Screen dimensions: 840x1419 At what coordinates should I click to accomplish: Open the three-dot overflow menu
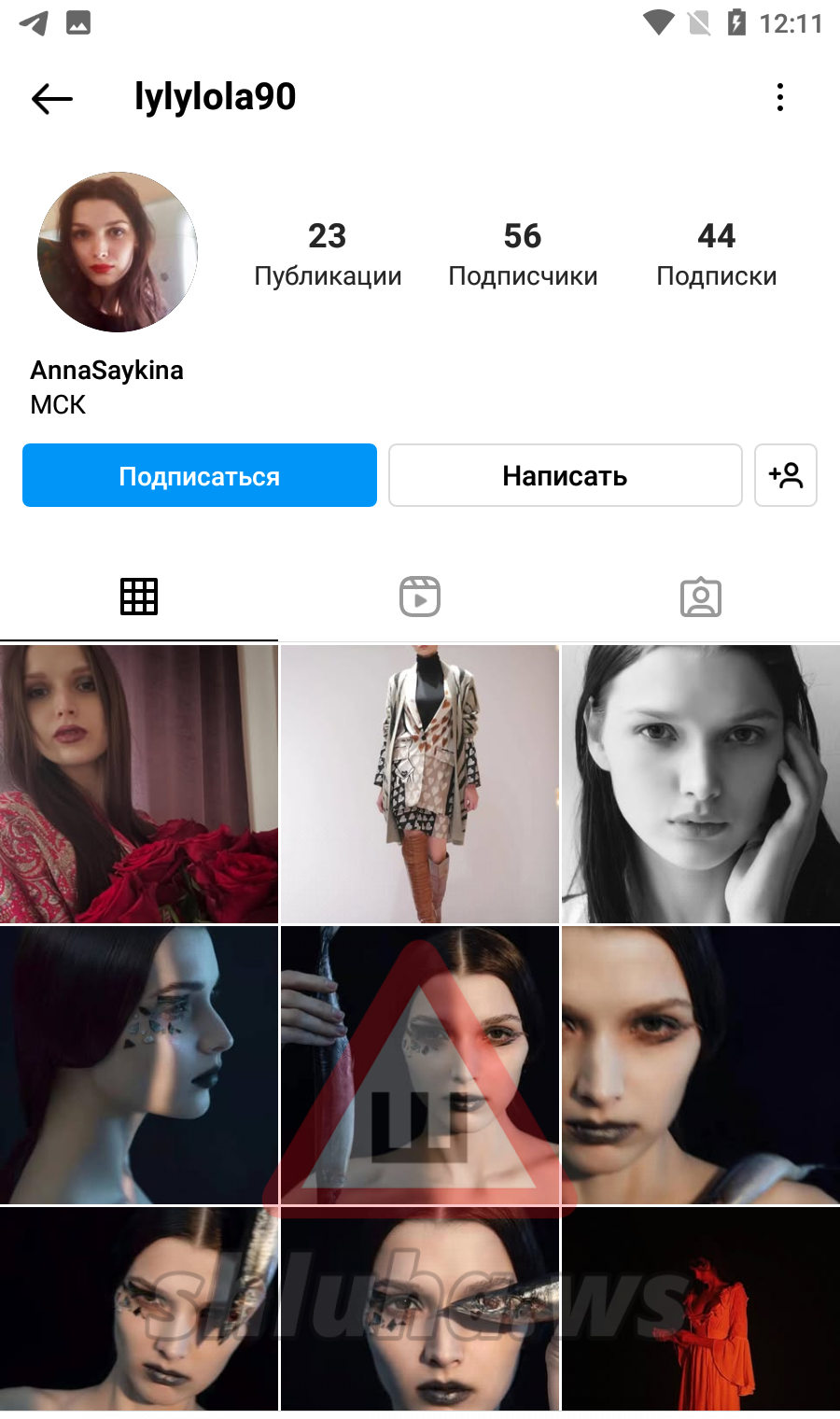780,97
